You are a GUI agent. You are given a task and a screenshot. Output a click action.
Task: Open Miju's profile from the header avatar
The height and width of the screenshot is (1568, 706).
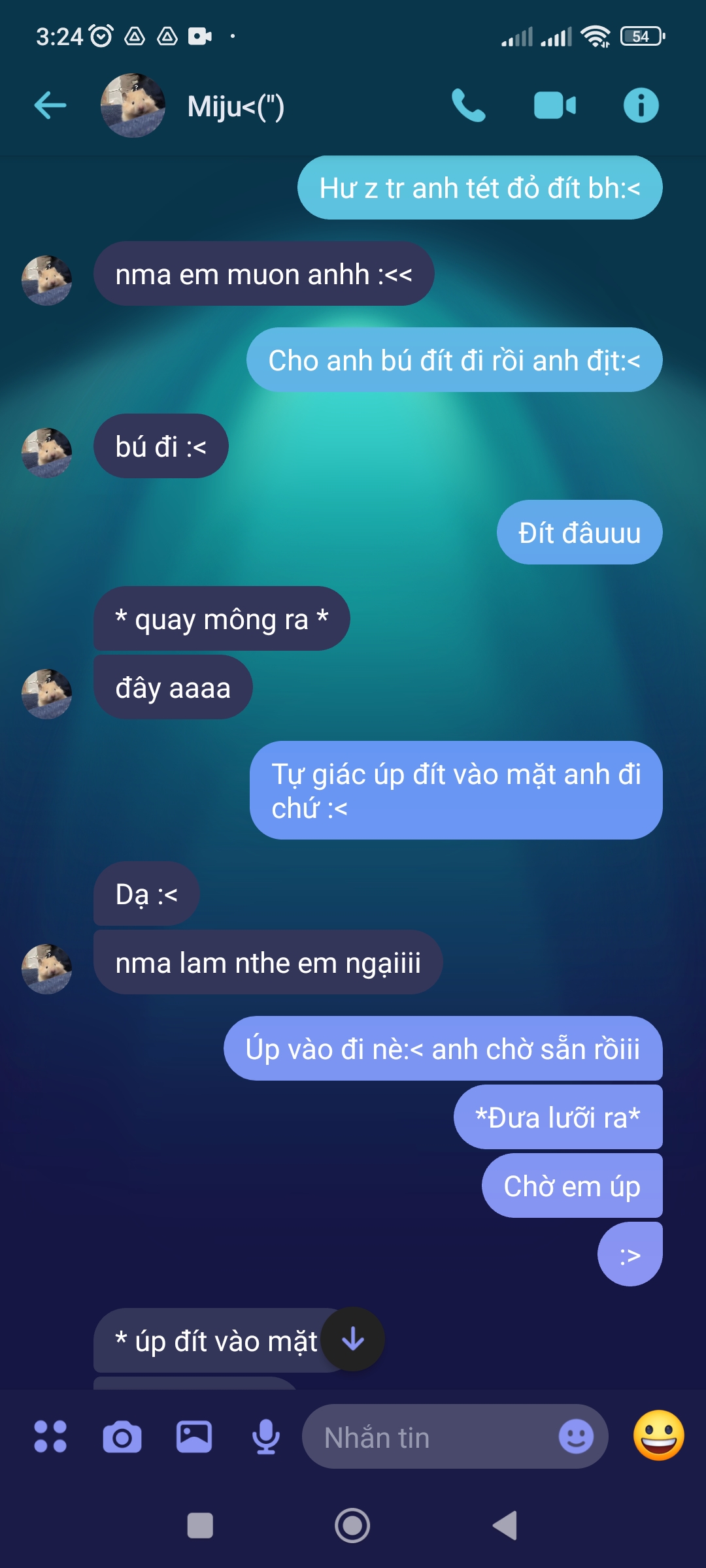tap(133, 105)
